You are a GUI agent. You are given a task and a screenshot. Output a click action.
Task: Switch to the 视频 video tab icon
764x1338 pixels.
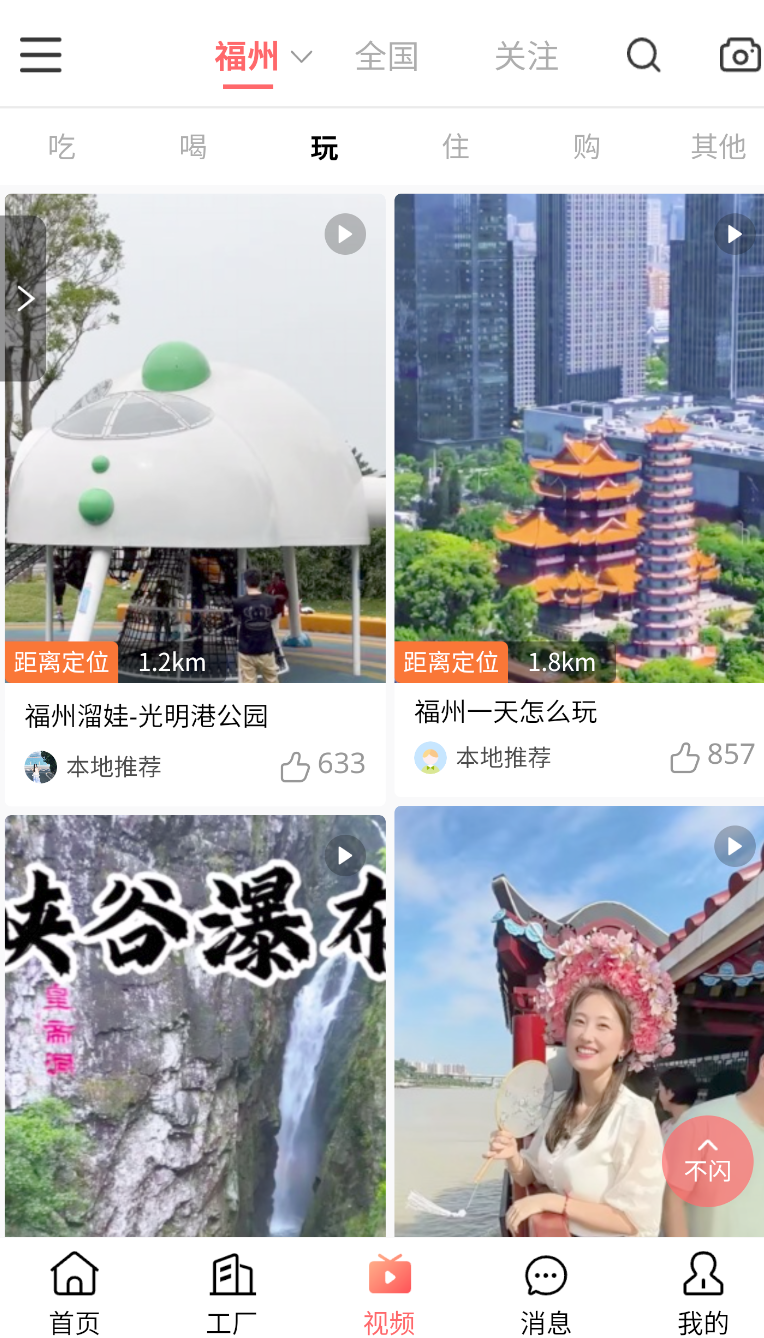point(389,1275)
